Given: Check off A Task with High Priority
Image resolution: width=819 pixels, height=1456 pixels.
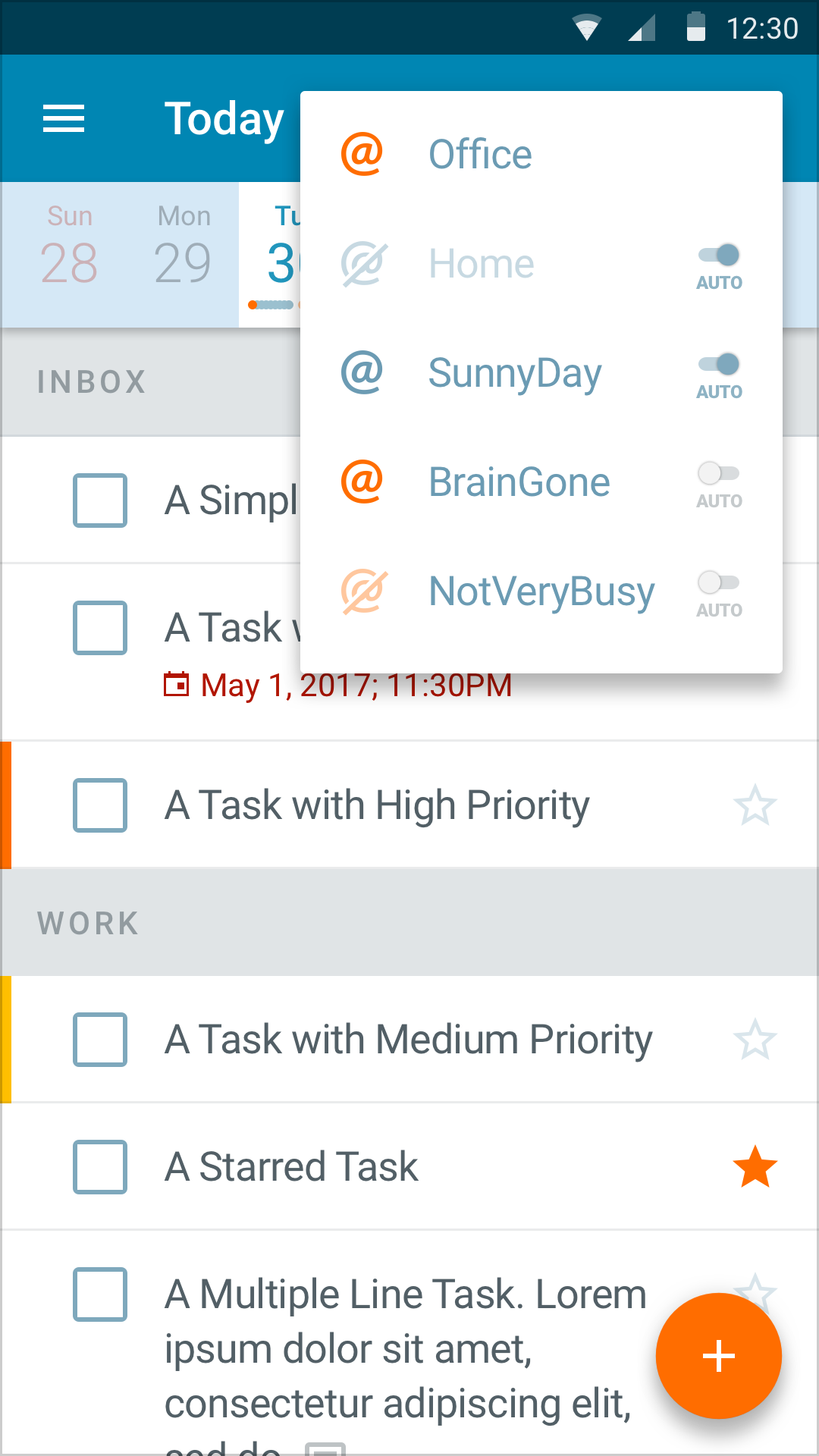Looking at the screenshot, I should (100, 805).
